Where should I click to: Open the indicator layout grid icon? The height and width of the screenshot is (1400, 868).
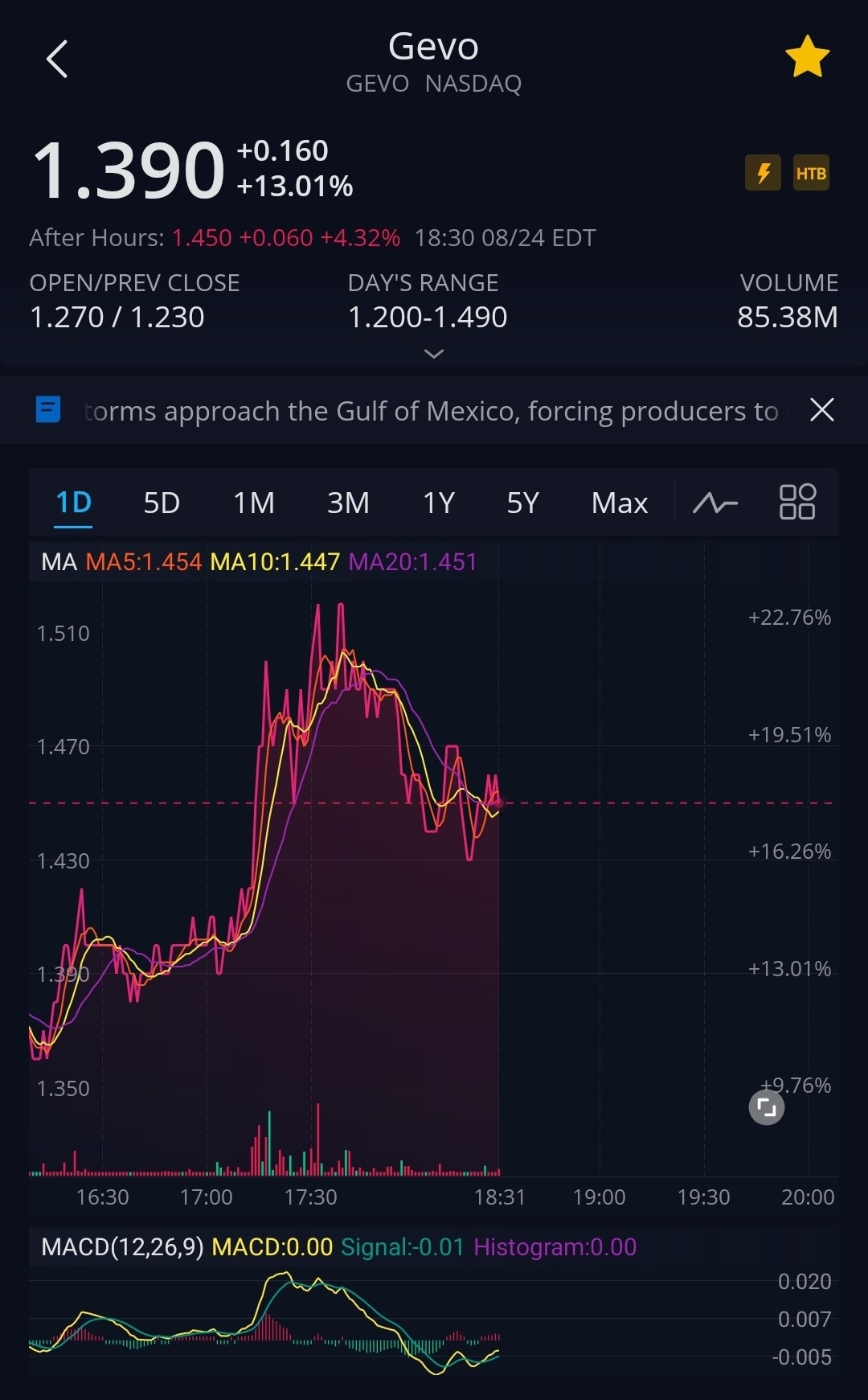[x=797, y=502]
